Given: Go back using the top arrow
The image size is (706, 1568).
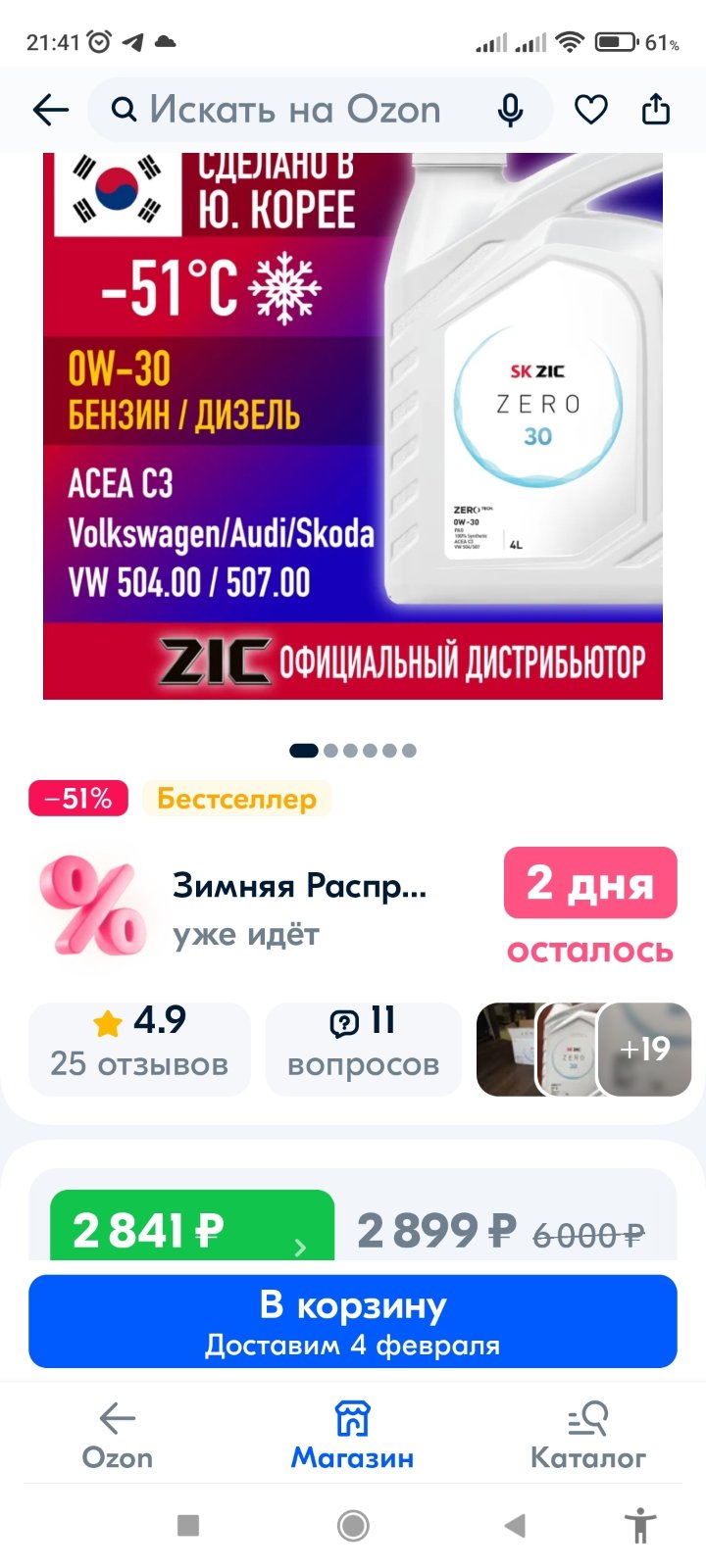Looking at the screenshot, I should coord(51,110).
